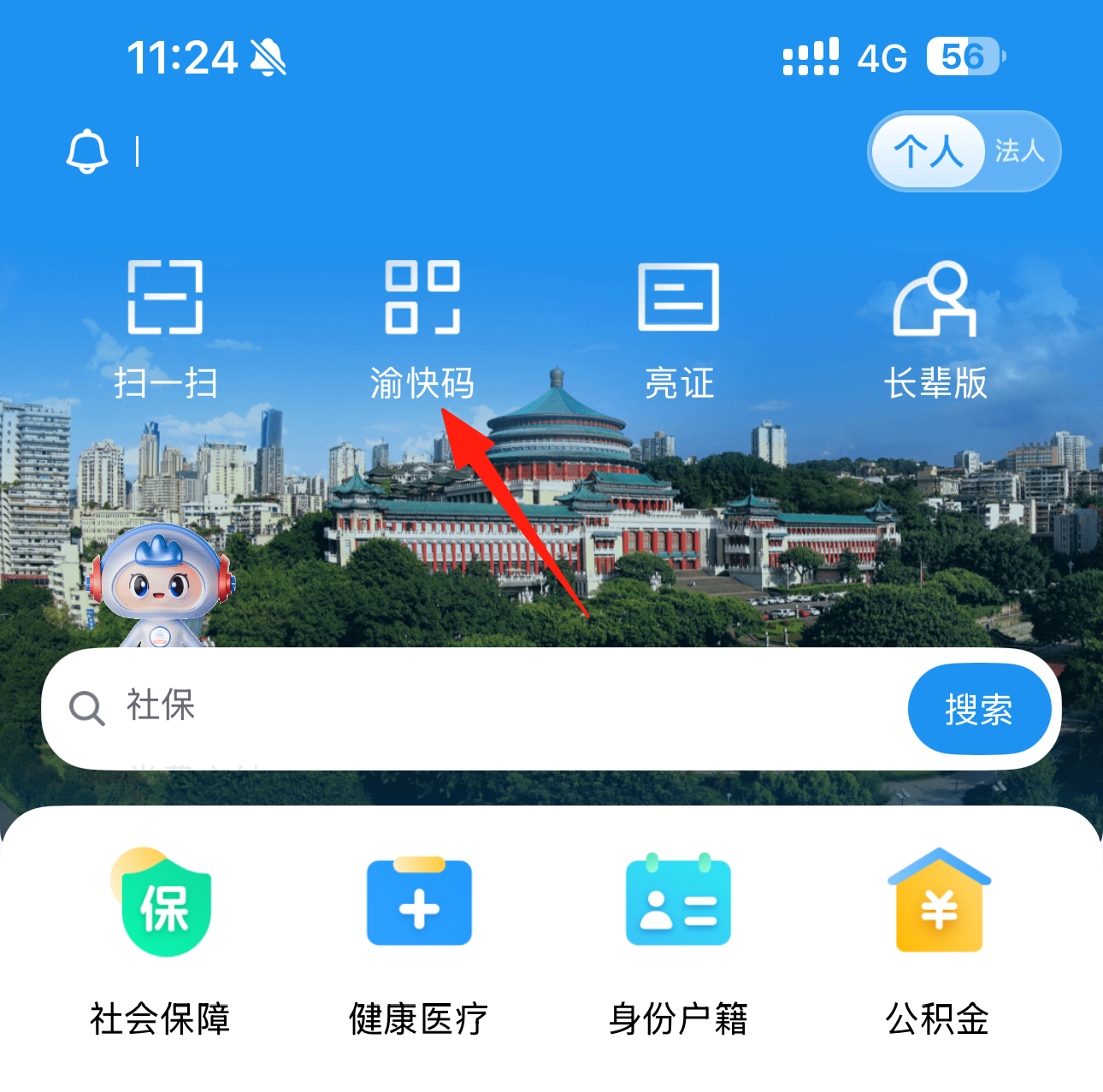Open 渝快码
The width and height of the screenshot is (1103, 1092).
point(422,329)
